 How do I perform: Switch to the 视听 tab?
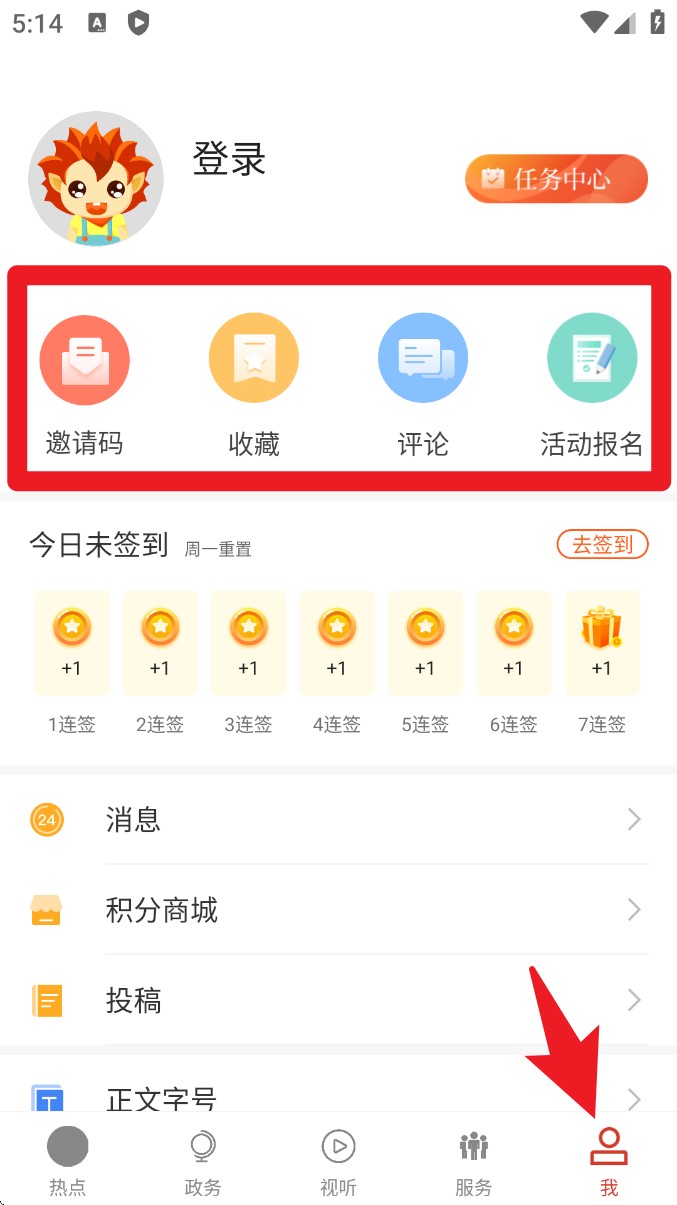tap(338, 1162)
